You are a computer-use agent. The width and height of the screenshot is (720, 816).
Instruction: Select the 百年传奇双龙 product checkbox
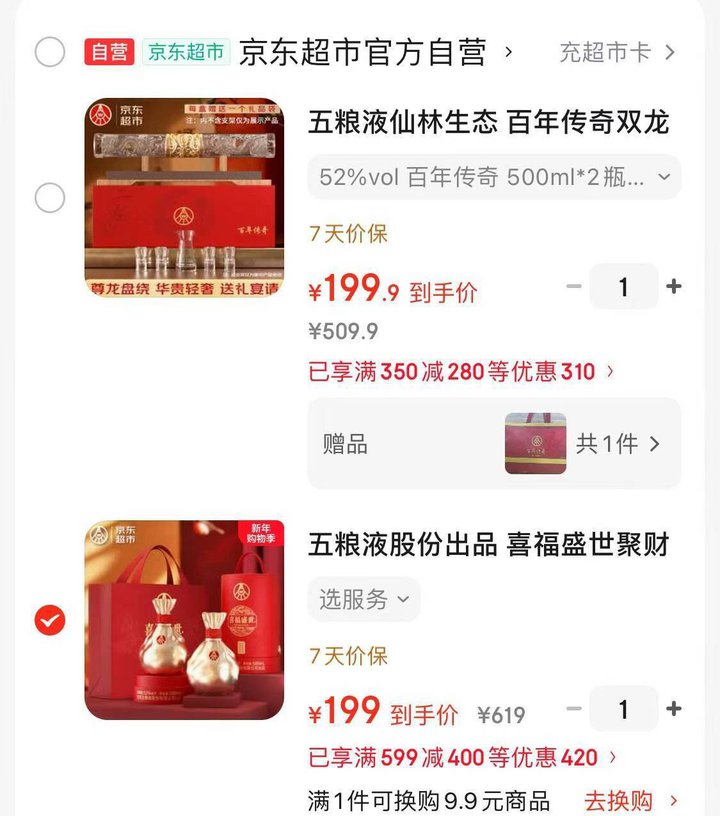tap(50, 197)
